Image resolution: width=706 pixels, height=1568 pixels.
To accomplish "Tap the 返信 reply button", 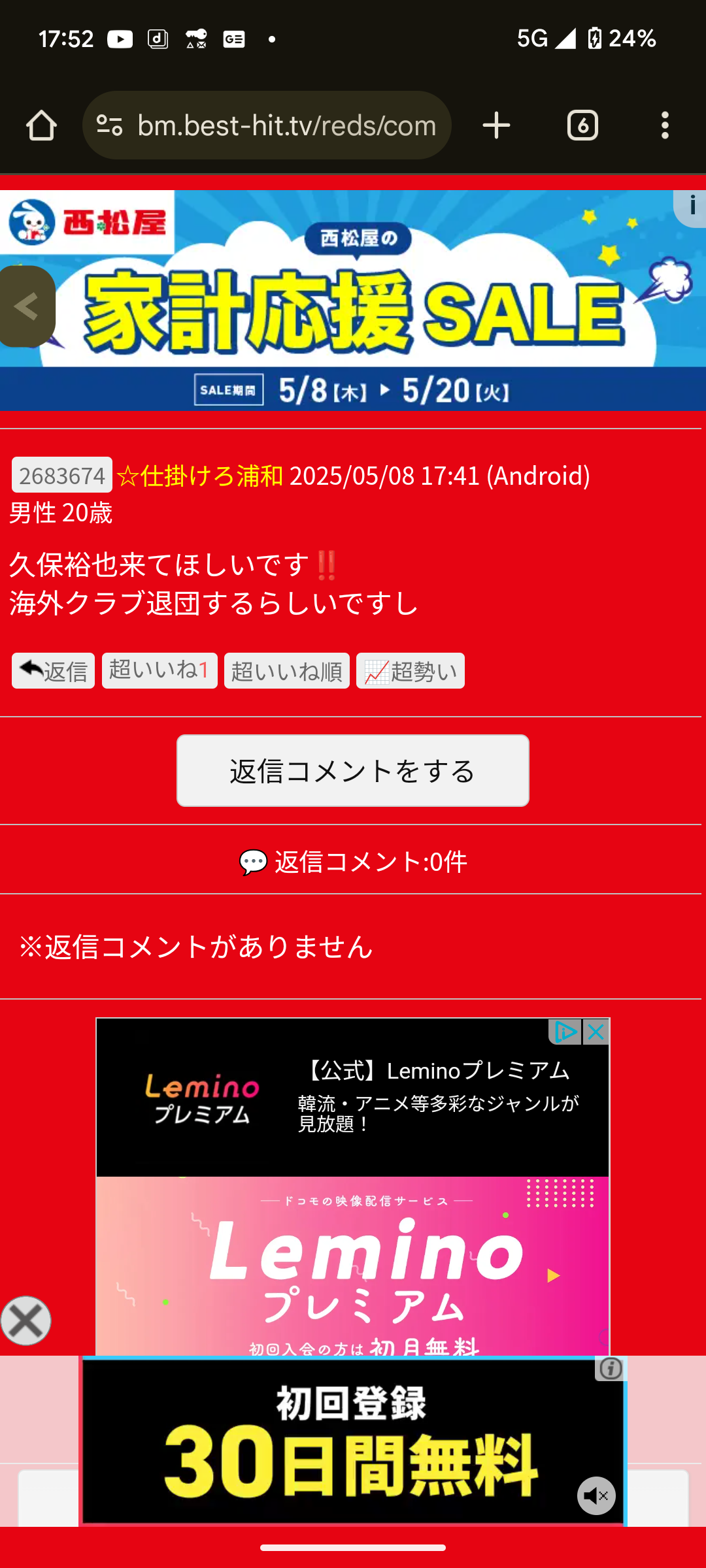I will pyautogui.click(x=53, y=671).
